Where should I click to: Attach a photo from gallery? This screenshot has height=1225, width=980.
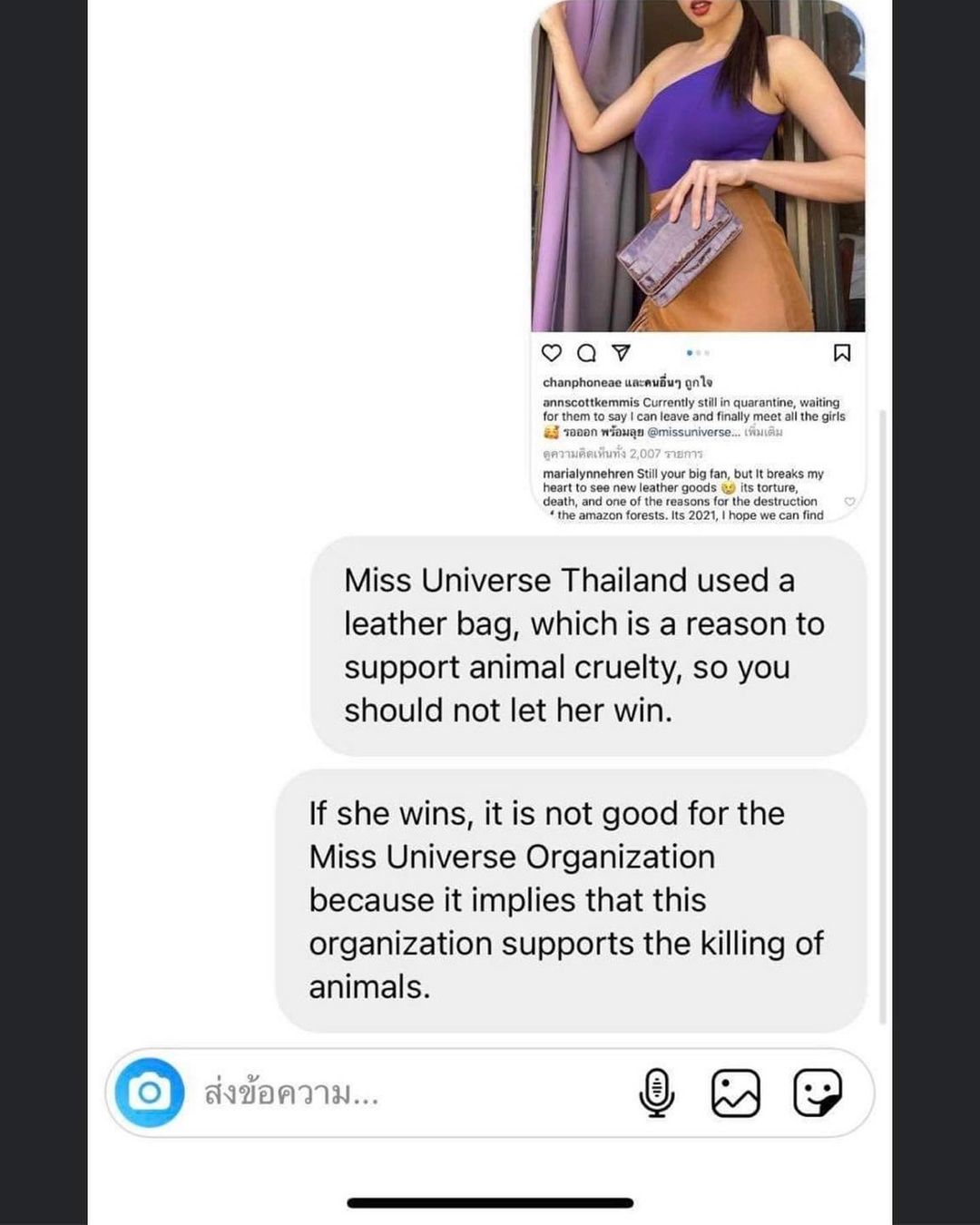click(735, 1093)
